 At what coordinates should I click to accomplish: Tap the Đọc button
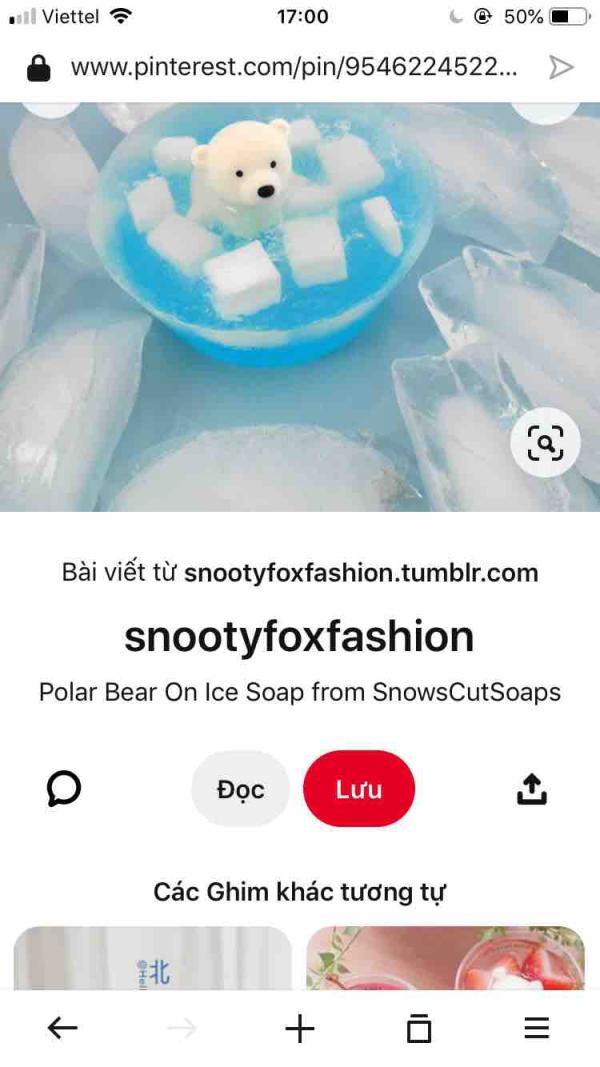coord(241,789)
